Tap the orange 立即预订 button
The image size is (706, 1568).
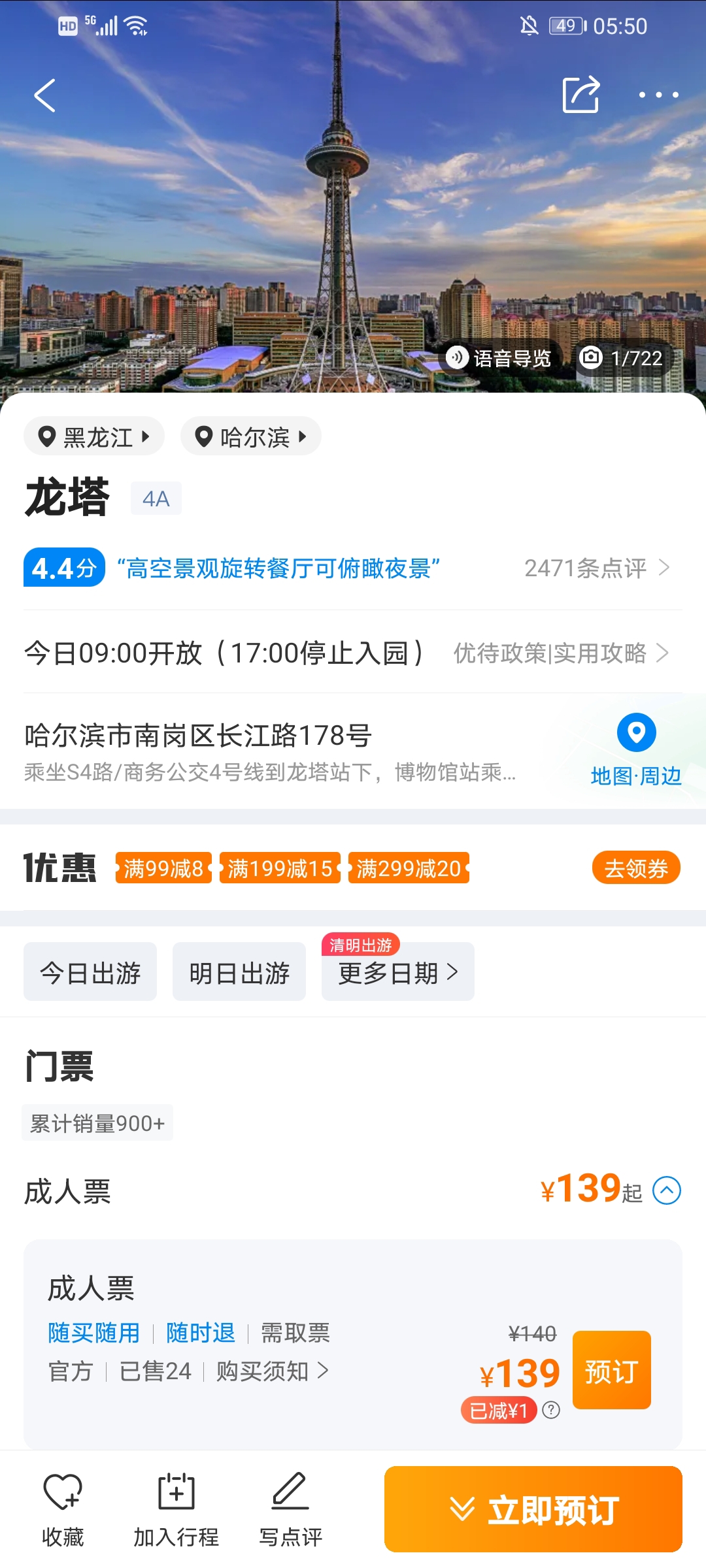click(x=533, y=1509)
